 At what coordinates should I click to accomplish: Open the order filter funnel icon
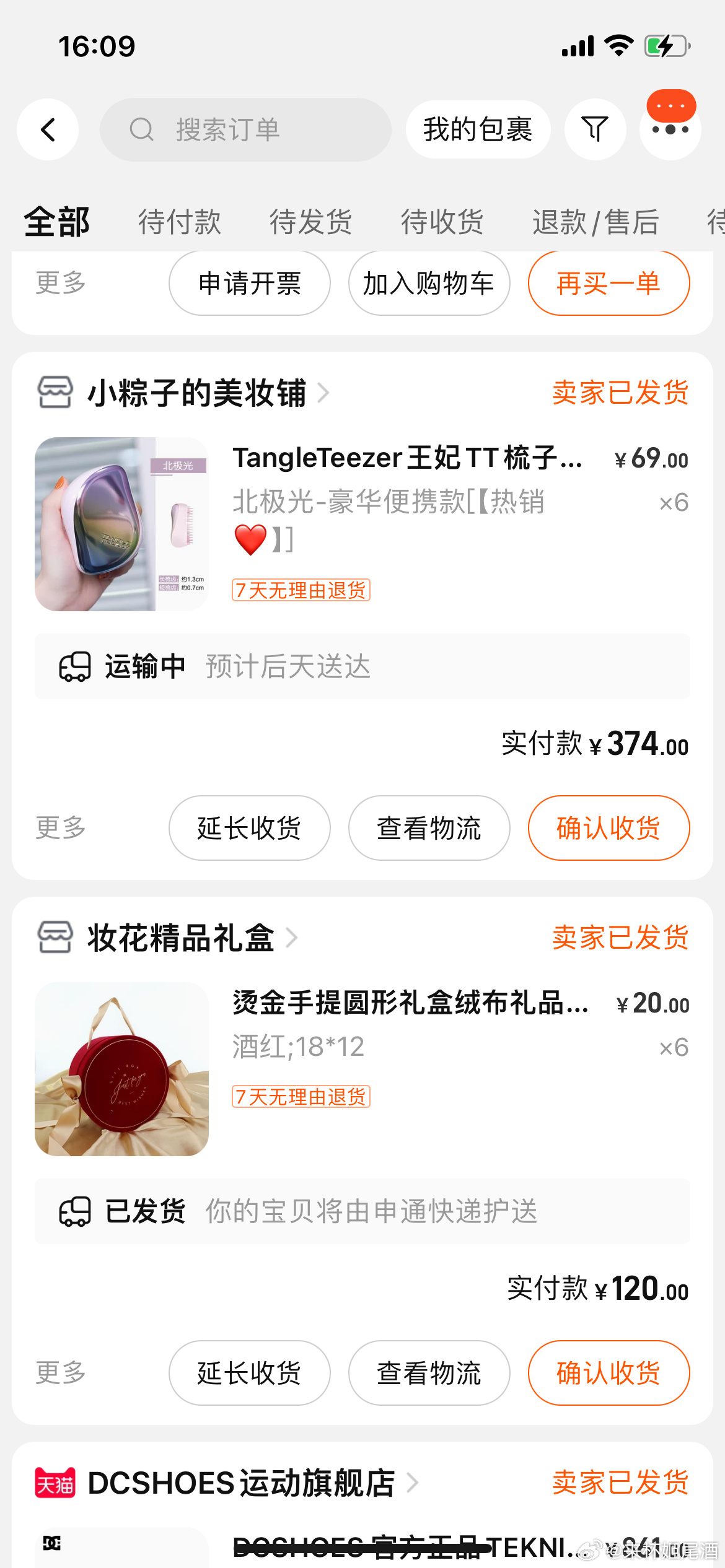click(595, 129)
